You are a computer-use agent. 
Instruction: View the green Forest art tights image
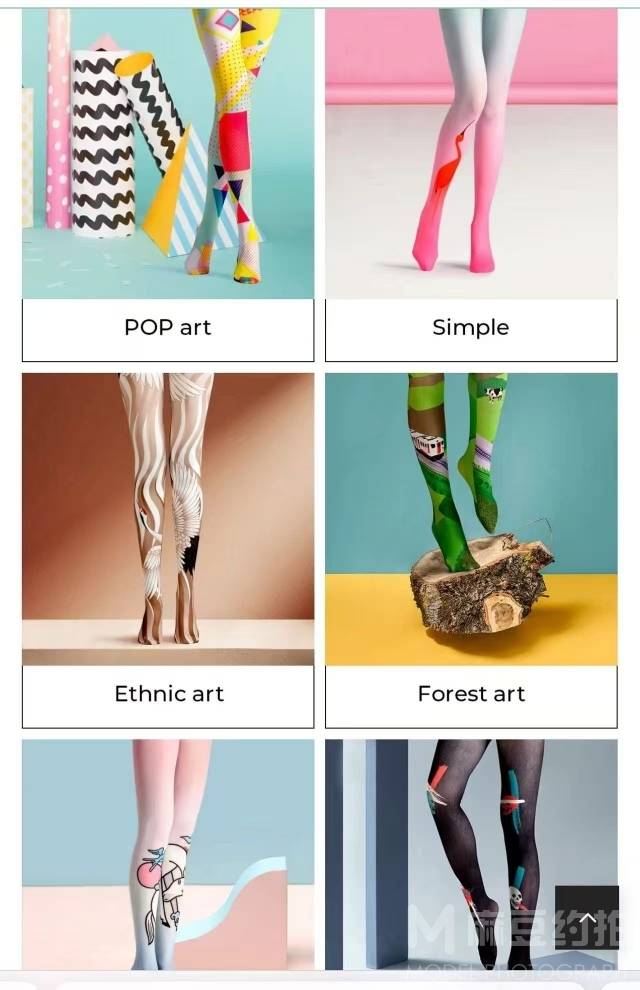coord(471,518)
